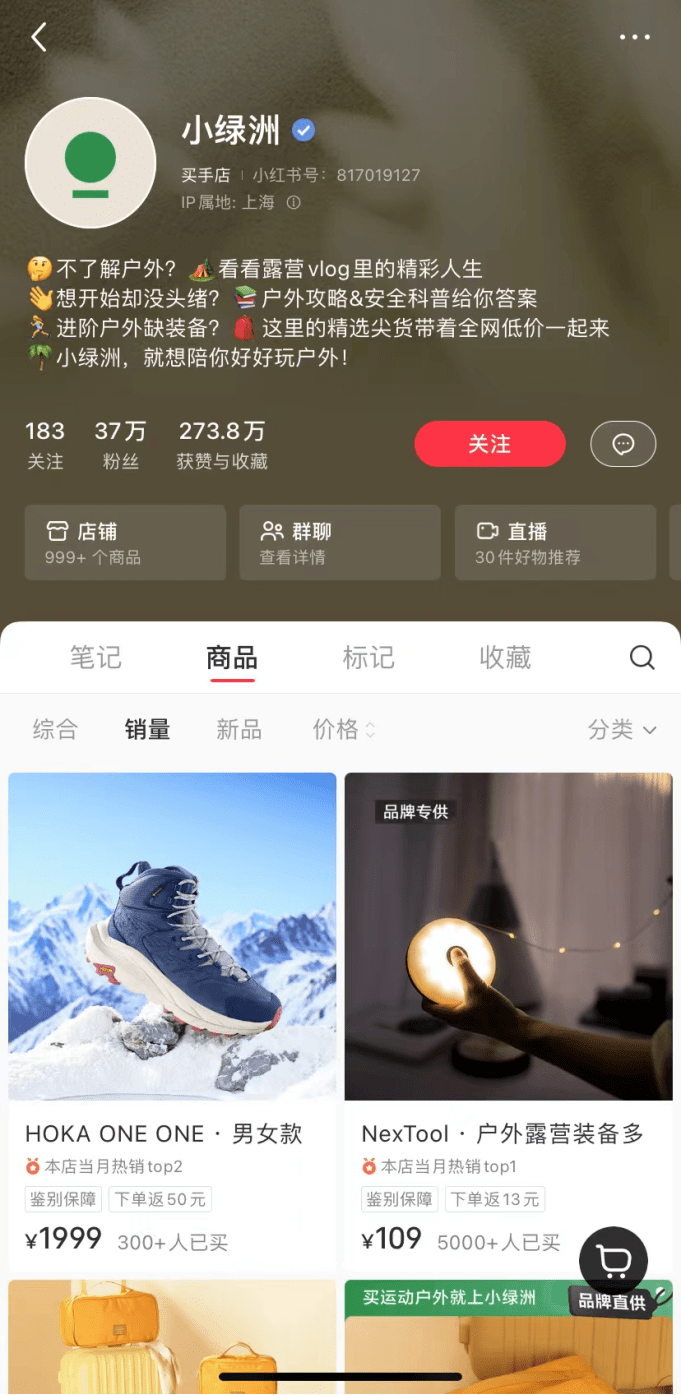Tap the 关注 follow button

point(490,444)
